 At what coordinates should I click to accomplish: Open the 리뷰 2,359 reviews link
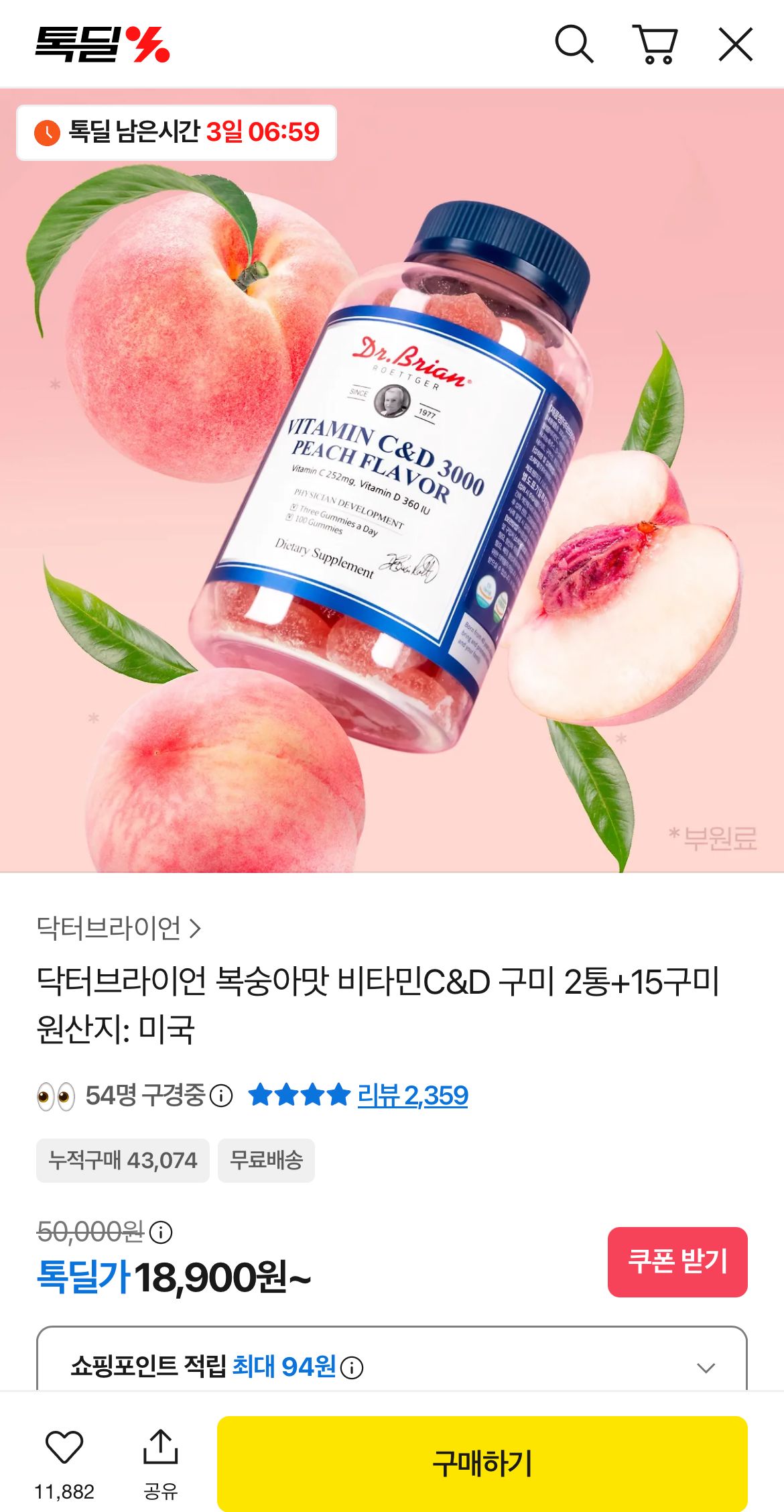tap(412, 1096)
